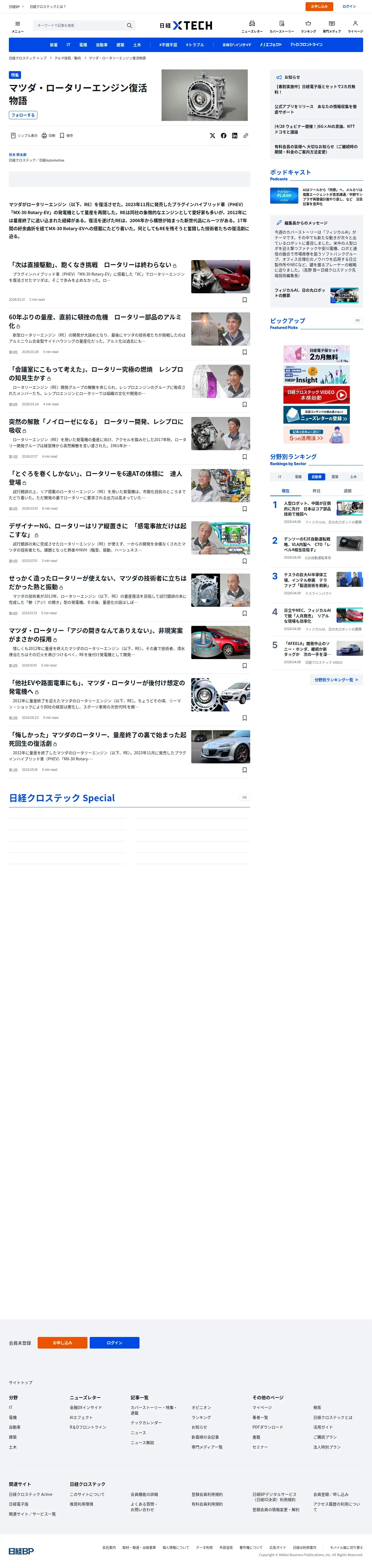This screenshot has width=372, height=1568.
Task: Open the 日経クロステックトップ breadcrumb
Action: (x=27, y=58)
